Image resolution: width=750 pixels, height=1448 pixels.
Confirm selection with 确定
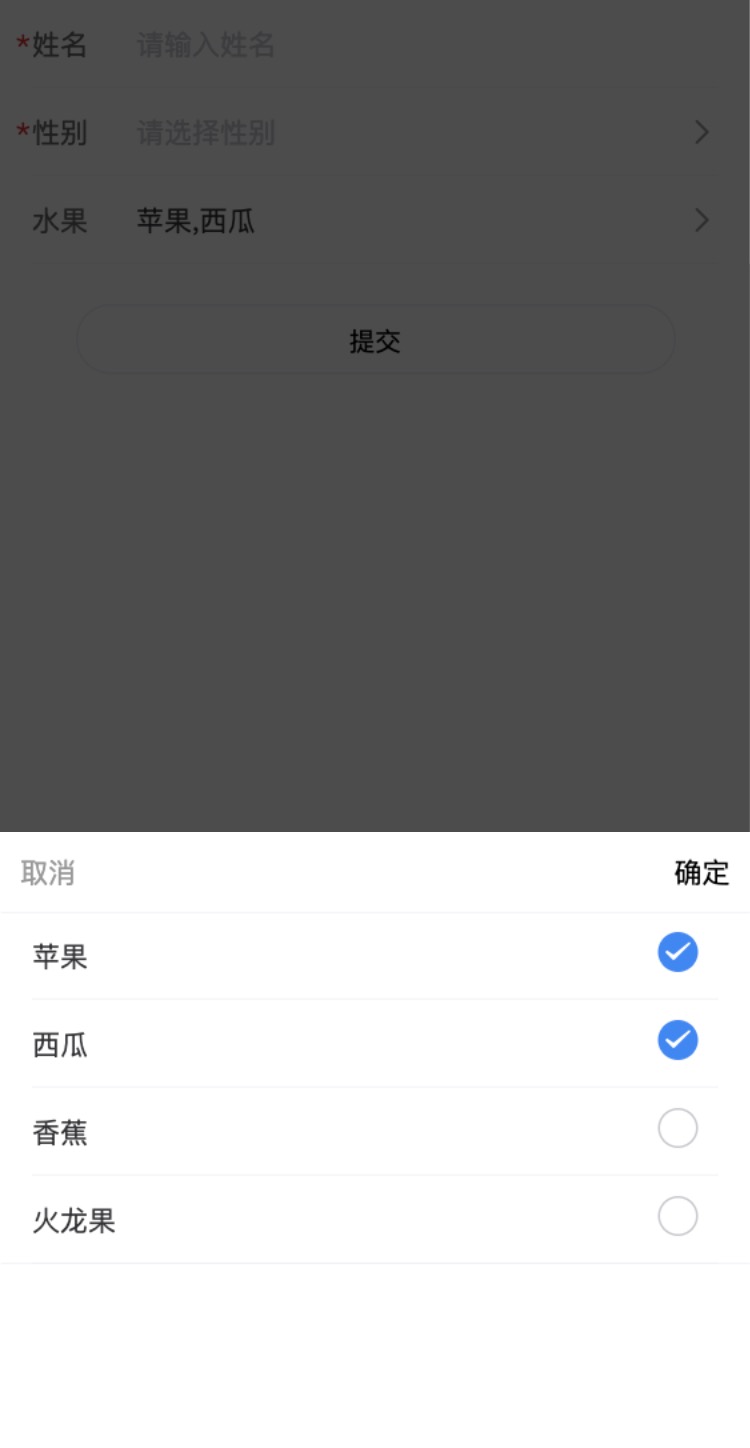[x=702, y=873]
